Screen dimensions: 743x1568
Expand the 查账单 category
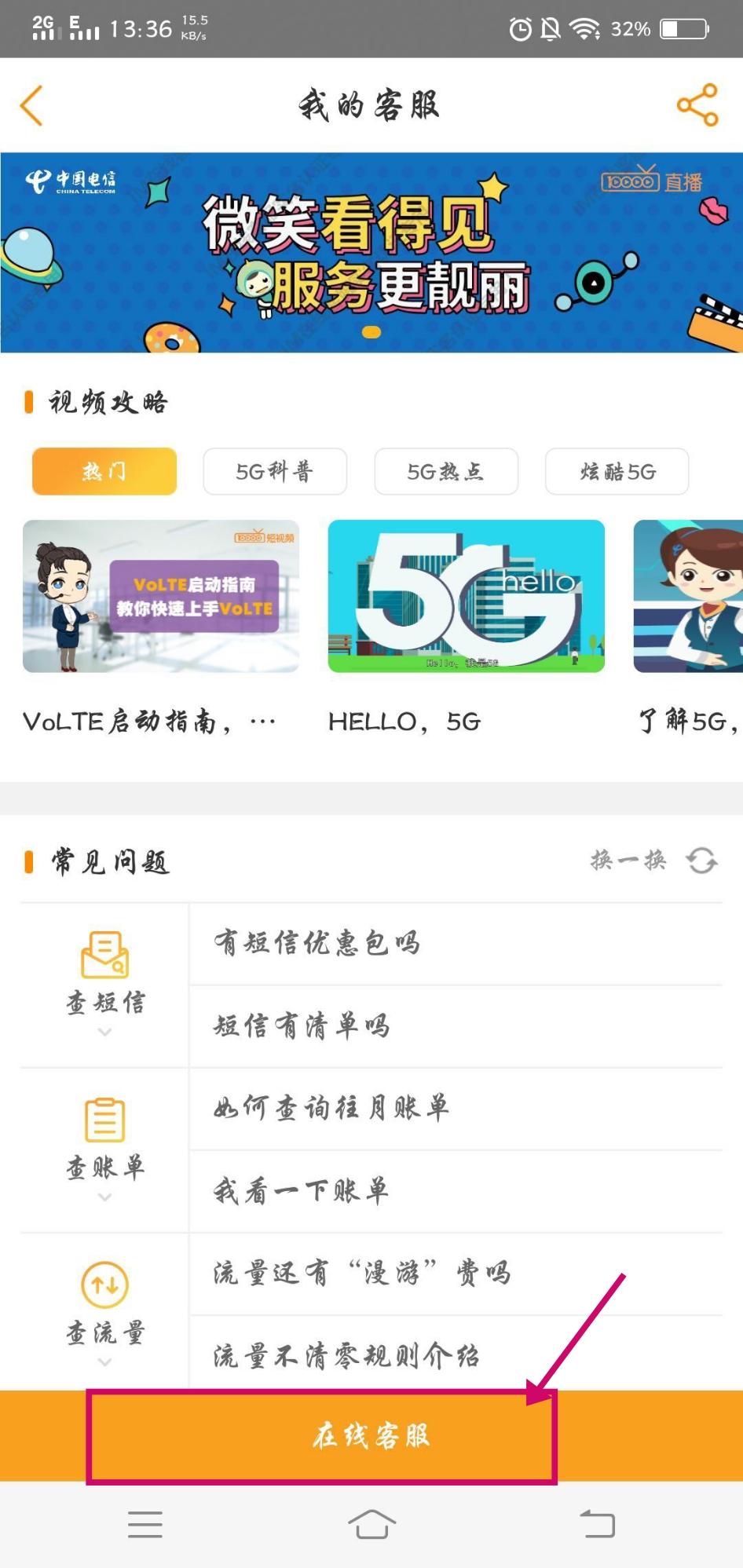tap(104, 1150)
